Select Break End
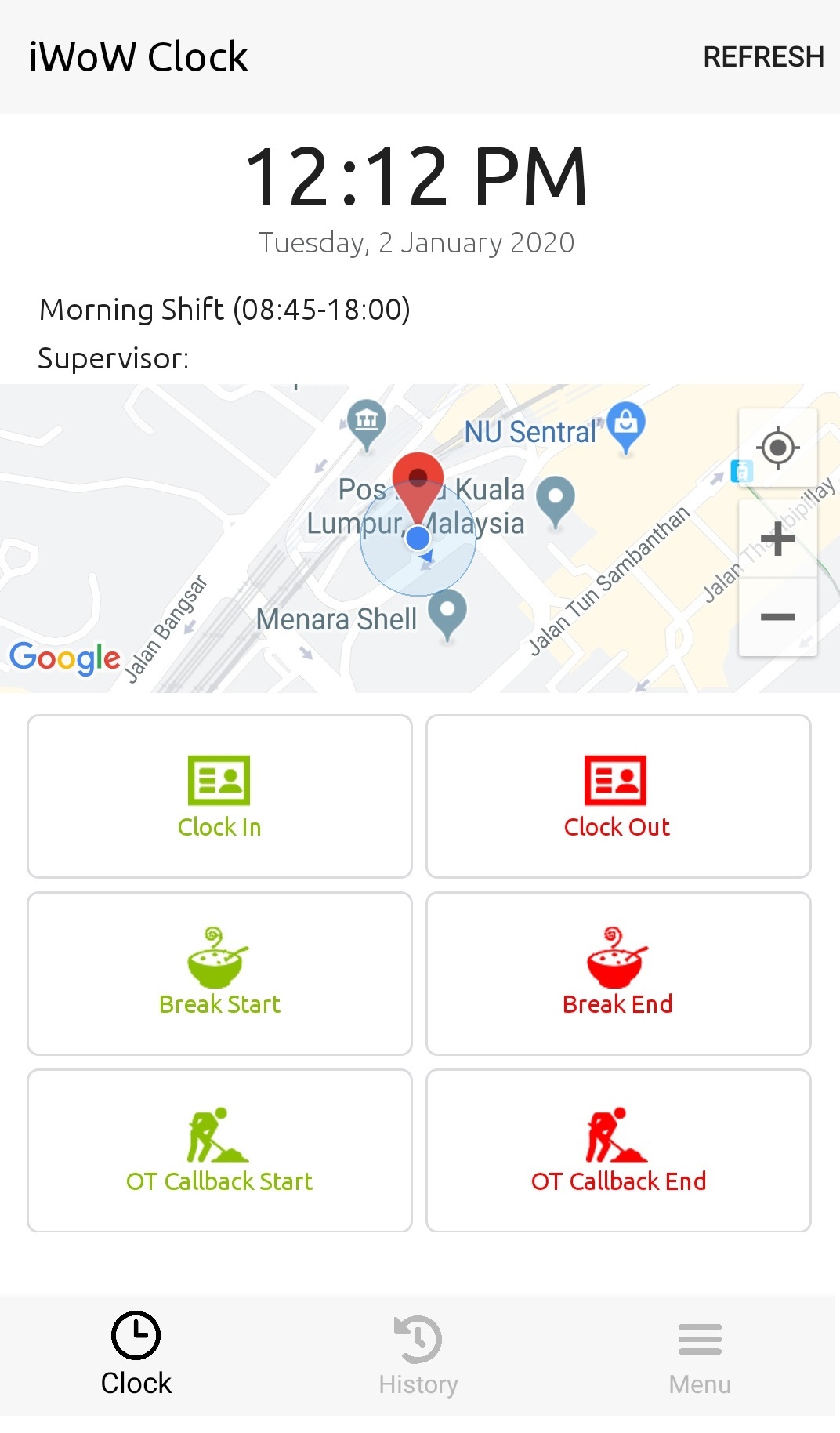This screenshot has height=1433, width=840. tap(617, 973)
